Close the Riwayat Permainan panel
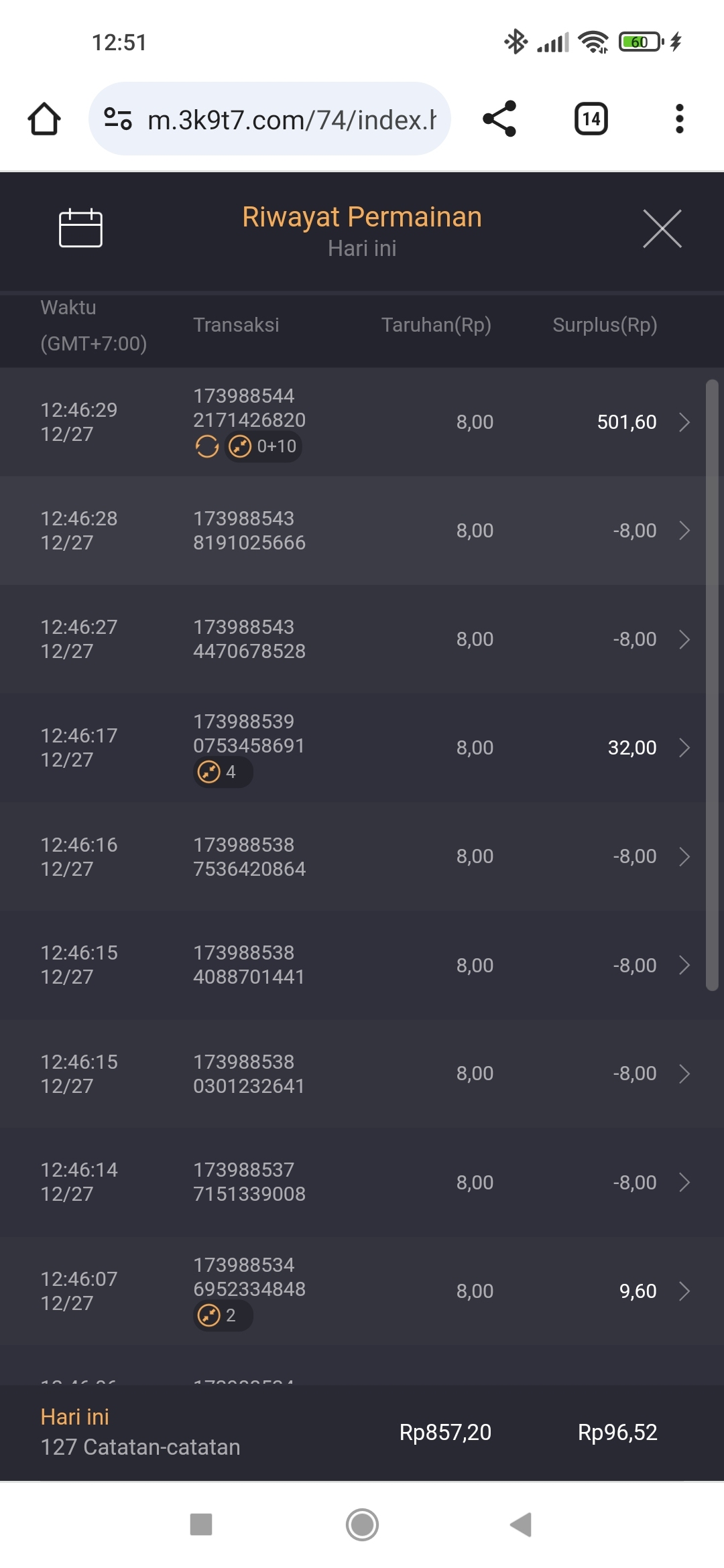Image resolution: width=724 pixels, height=1568 pixels. (662, 228)
